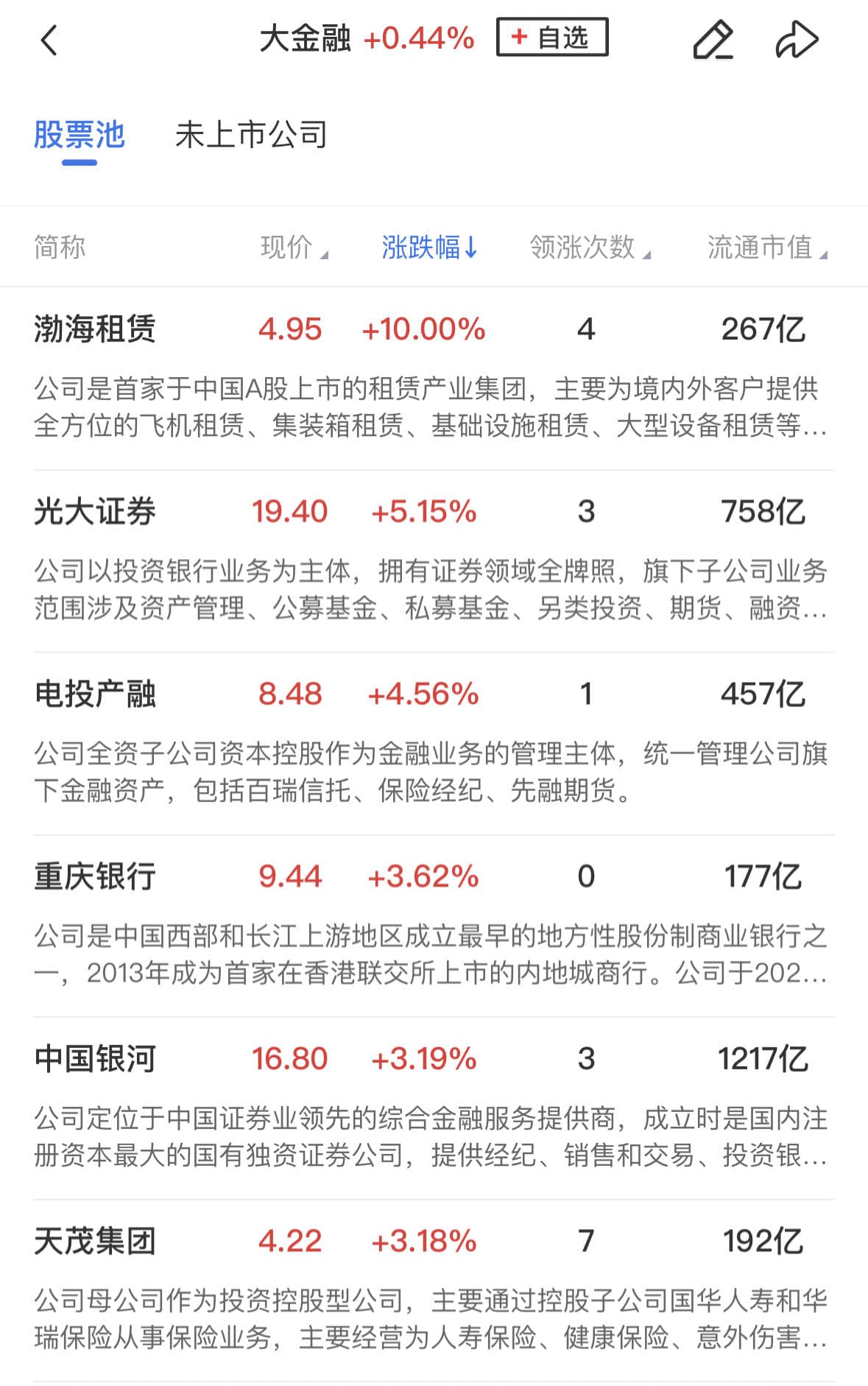Open the edit pencil icon
Viewport: 868px width, 1386px height.
click(x=713, y=40)
